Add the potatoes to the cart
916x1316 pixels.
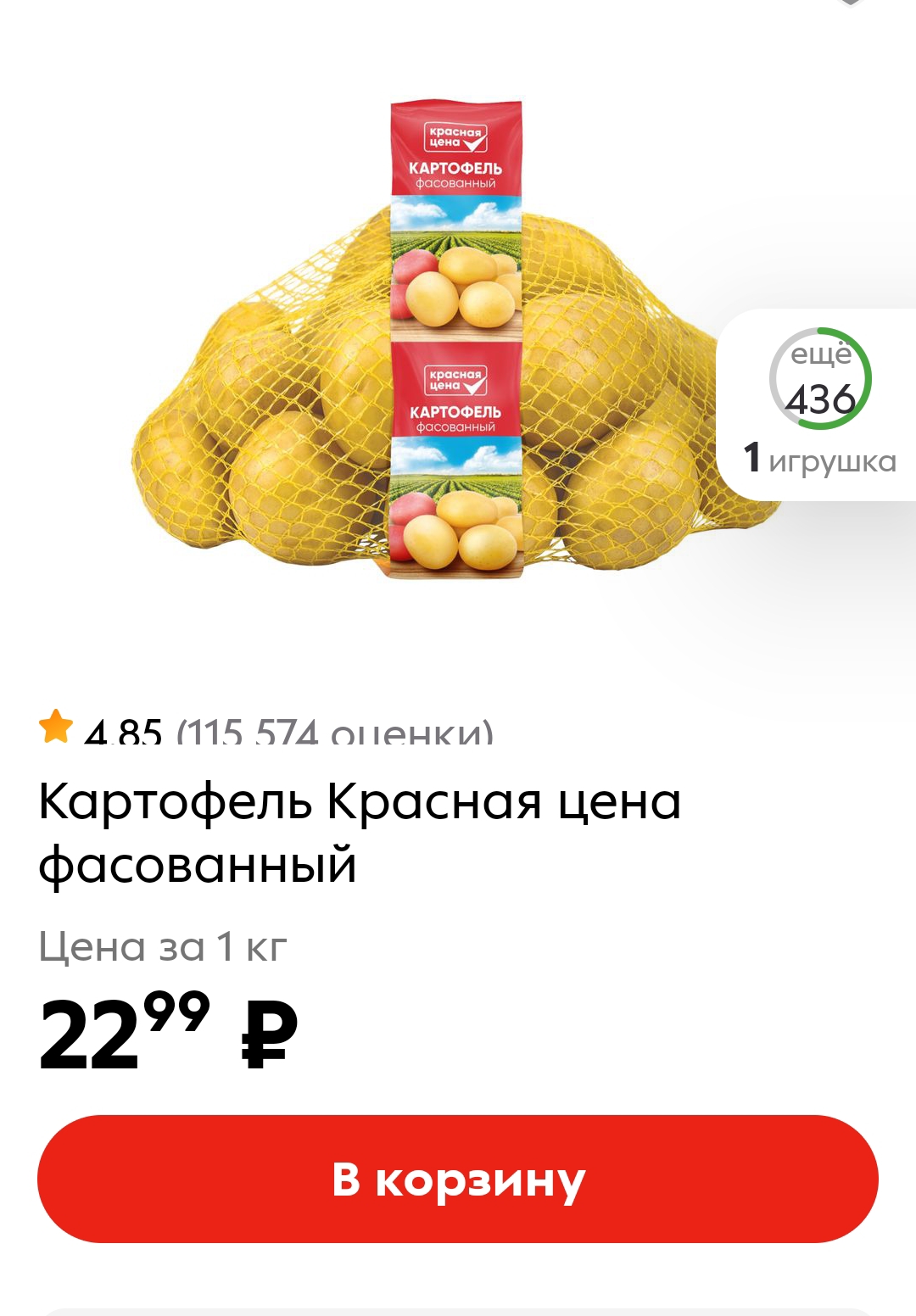click(457, 1179)
